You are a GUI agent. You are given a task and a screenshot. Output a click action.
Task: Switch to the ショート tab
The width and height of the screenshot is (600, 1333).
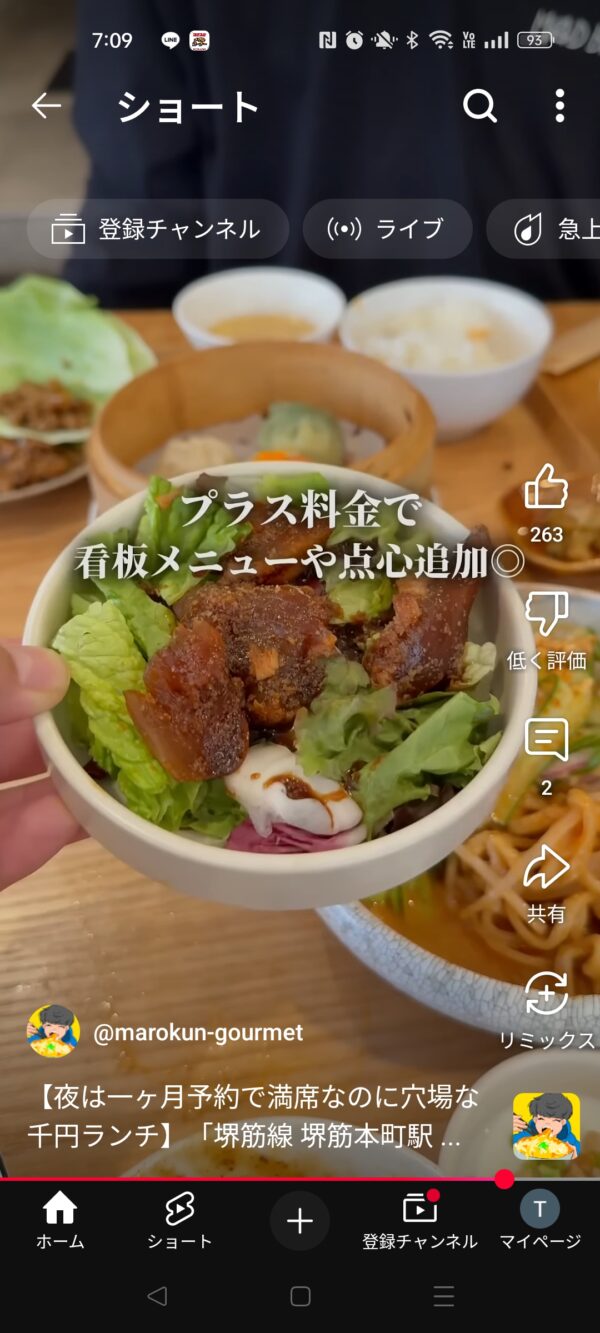[x=180, y=1220]
